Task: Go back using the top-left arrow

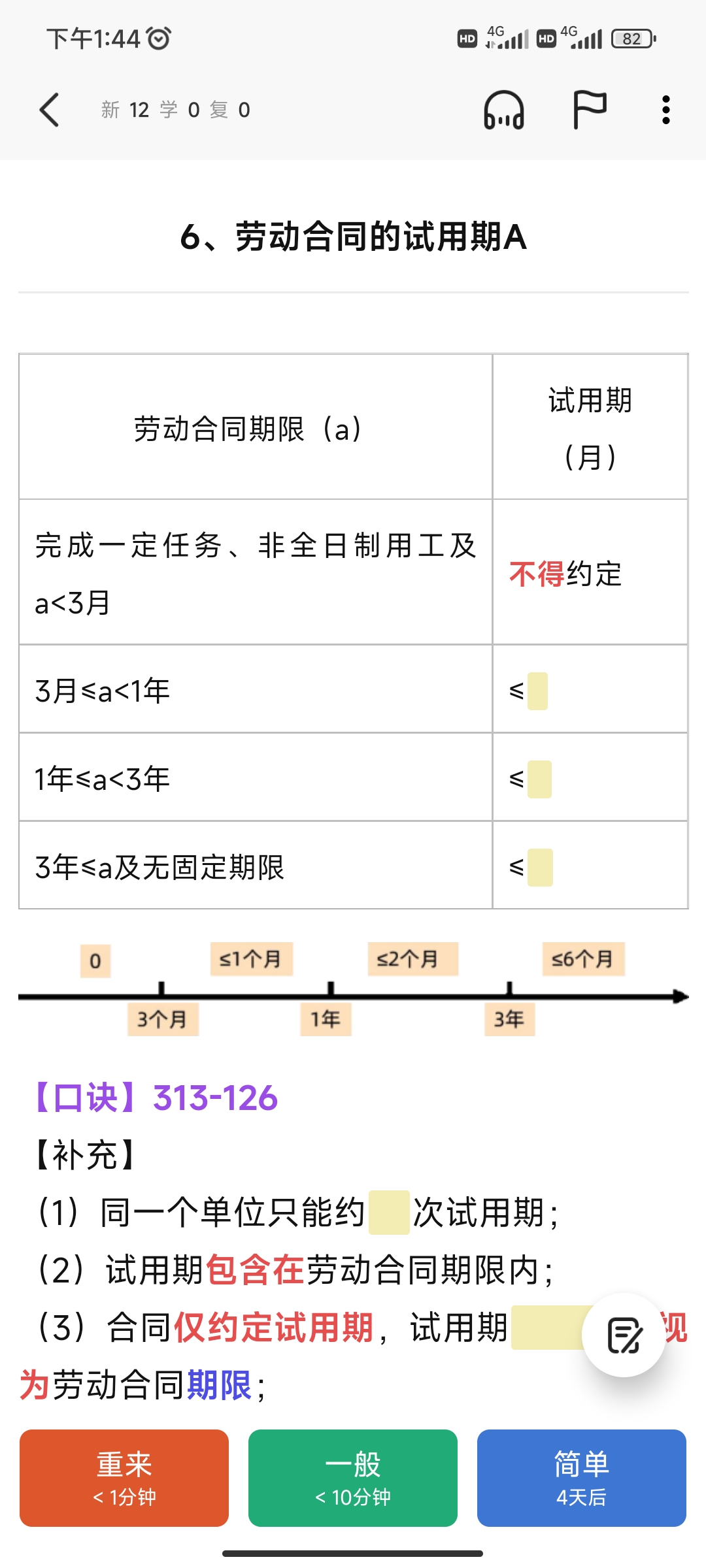Action: coord(50,110)
